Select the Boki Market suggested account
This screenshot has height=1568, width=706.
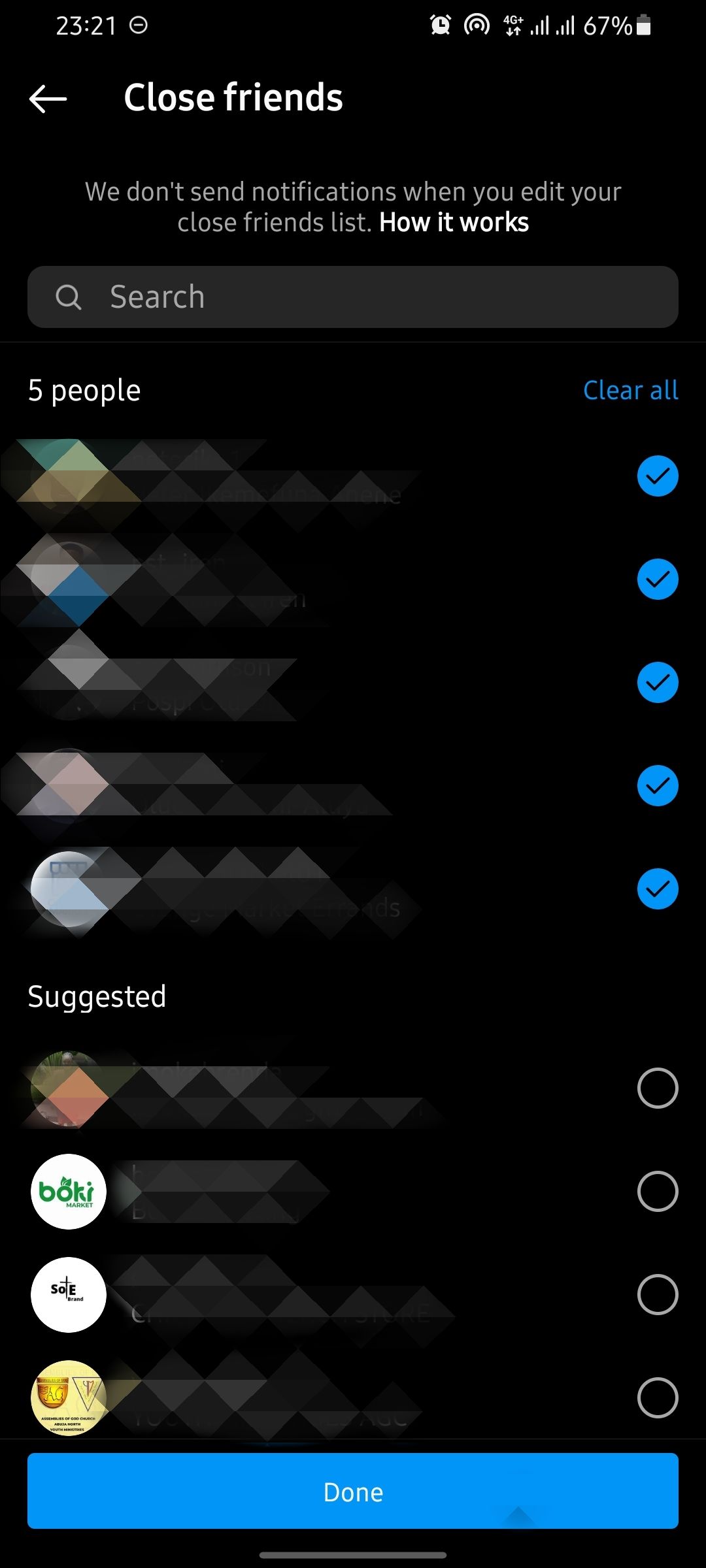tap(657, 1191)
